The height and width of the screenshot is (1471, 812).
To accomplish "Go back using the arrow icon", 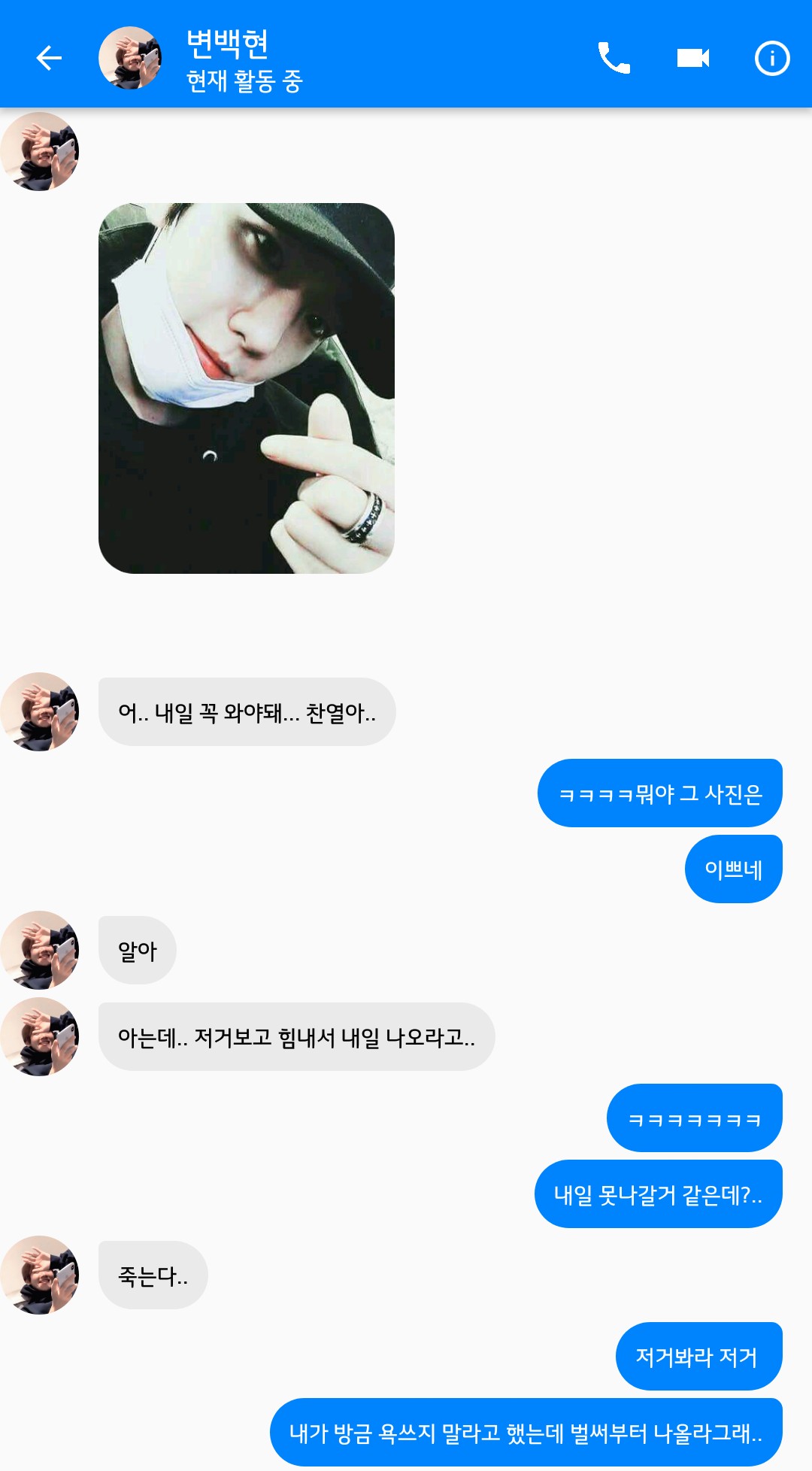I will point(49,58).
